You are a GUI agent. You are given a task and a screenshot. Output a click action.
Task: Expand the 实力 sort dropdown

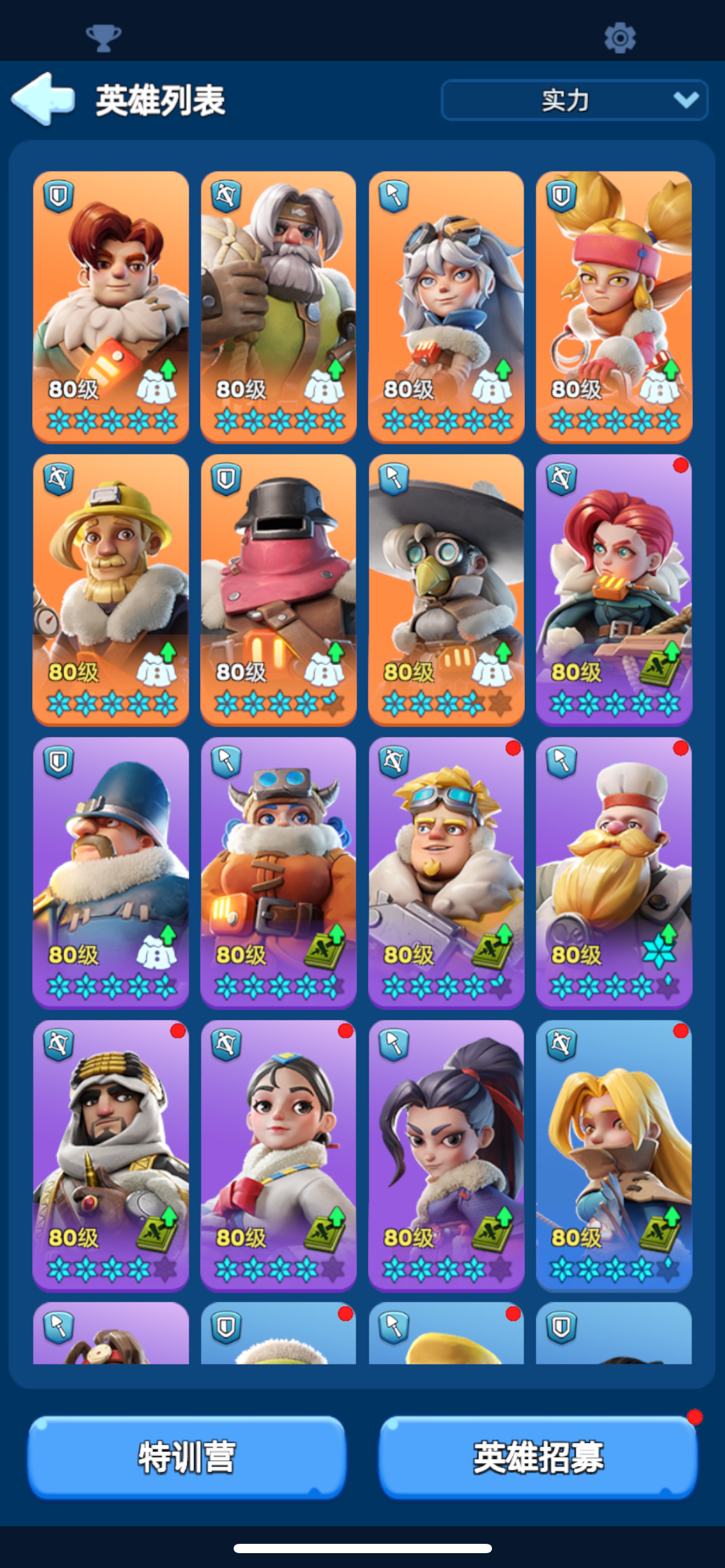pyautogui.click(x=574, y=100)
